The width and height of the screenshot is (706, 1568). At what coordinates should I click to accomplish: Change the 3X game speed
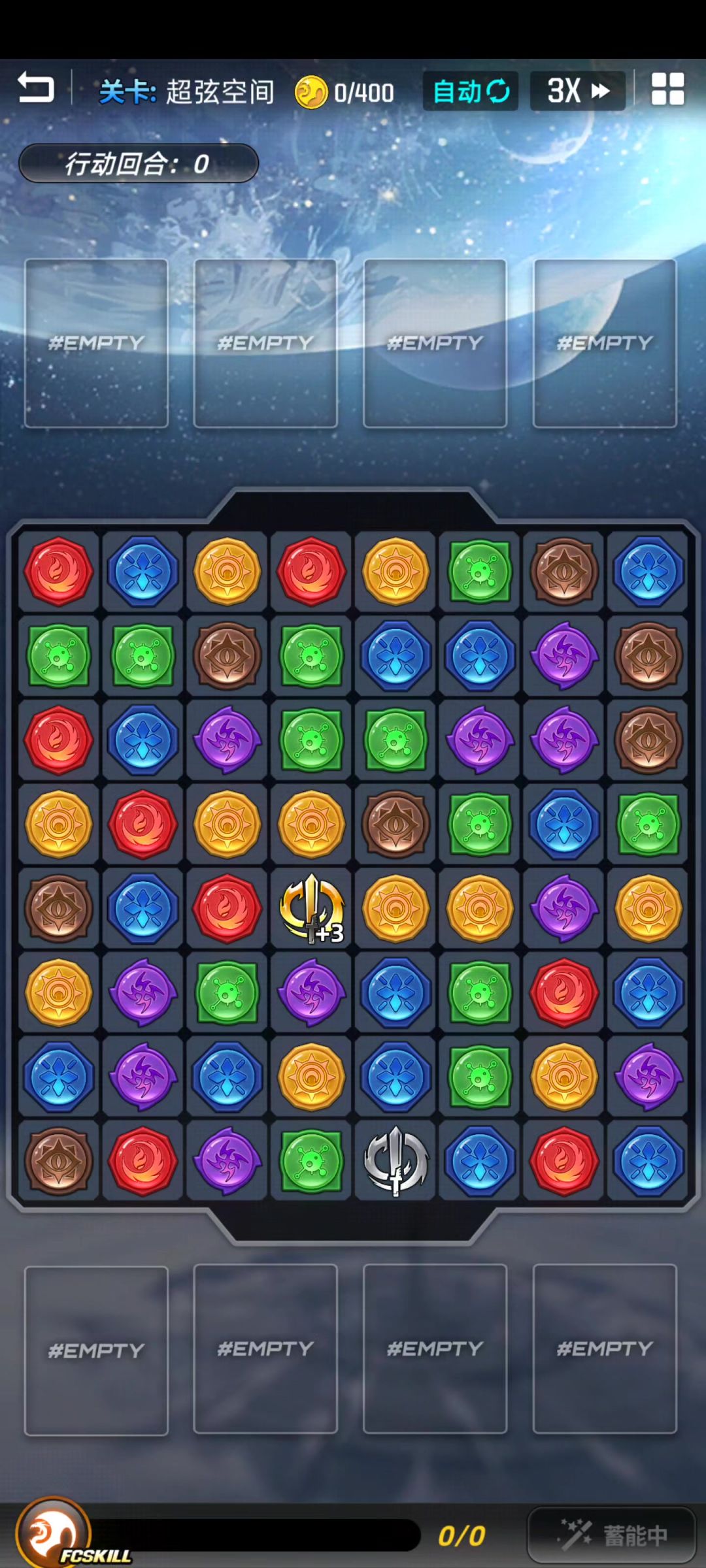[x=577, y=91]
